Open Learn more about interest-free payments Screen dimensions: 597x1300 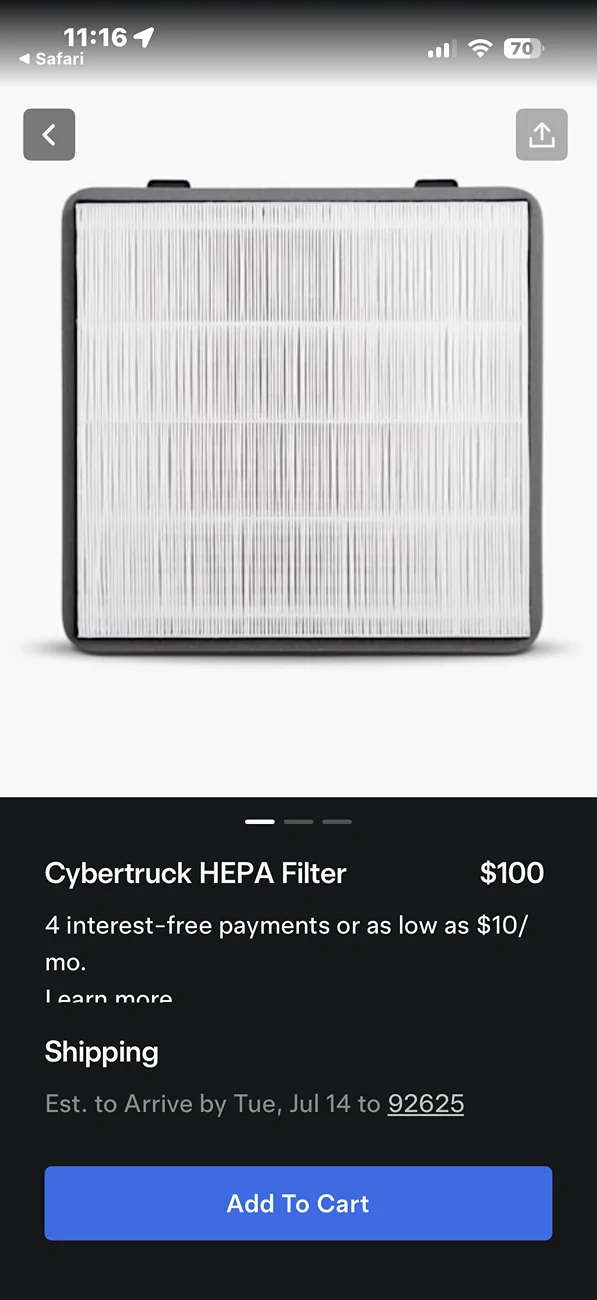click(109, 997)
